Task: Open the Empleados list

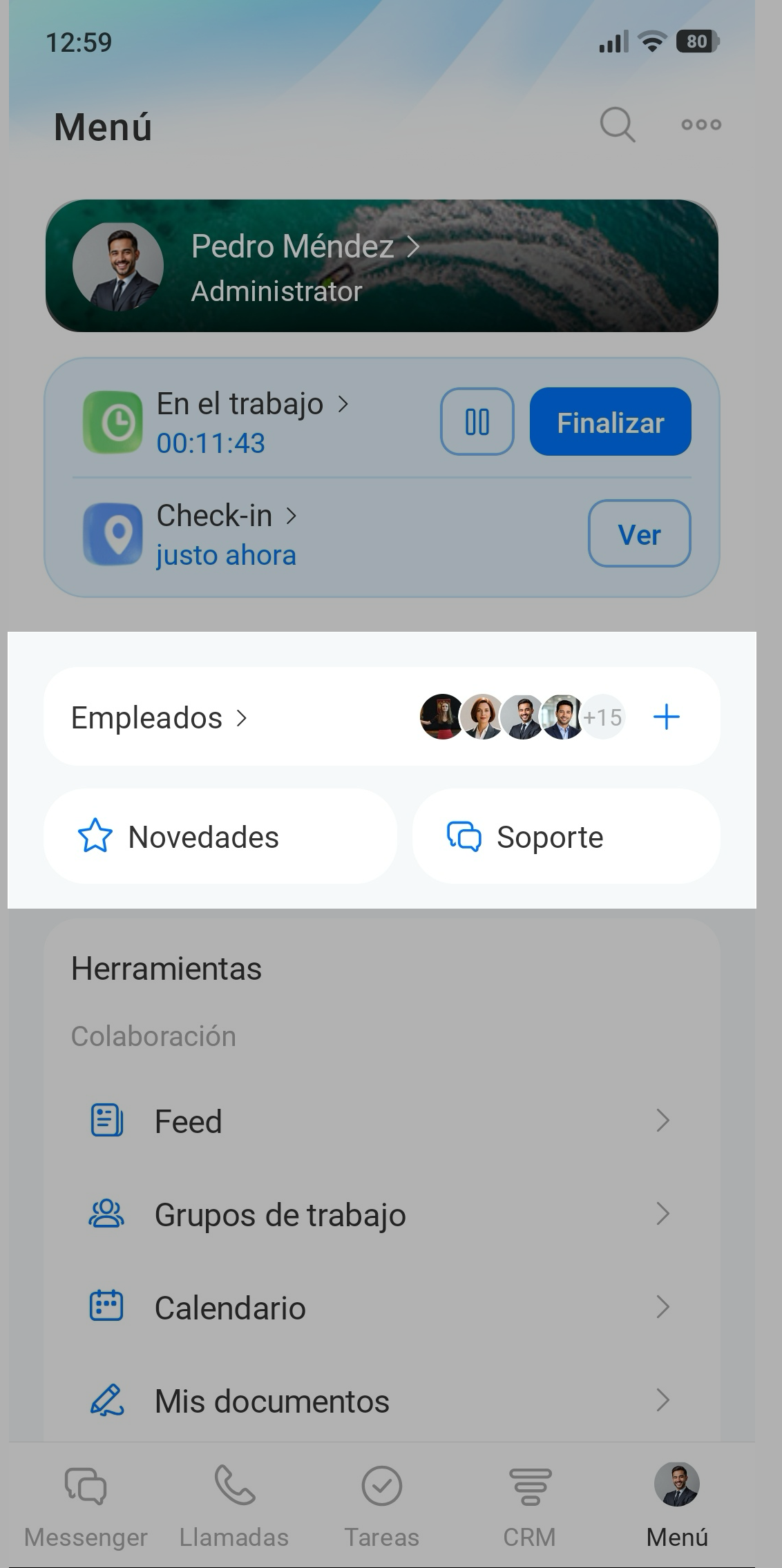Action: click(160, 718)
